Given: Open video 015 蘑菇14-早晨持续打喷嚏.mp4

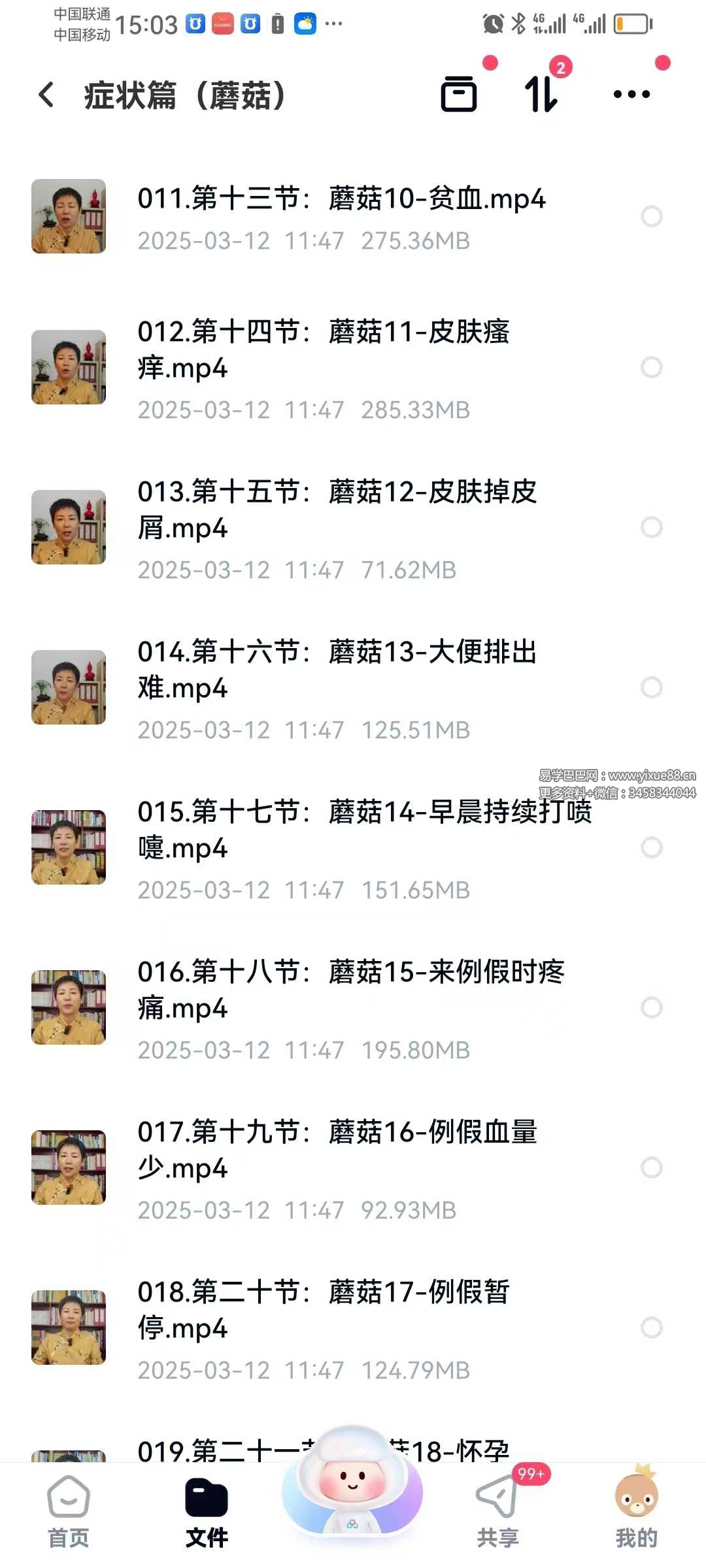Looking at the screenshot, I should (x=363, y=830).
